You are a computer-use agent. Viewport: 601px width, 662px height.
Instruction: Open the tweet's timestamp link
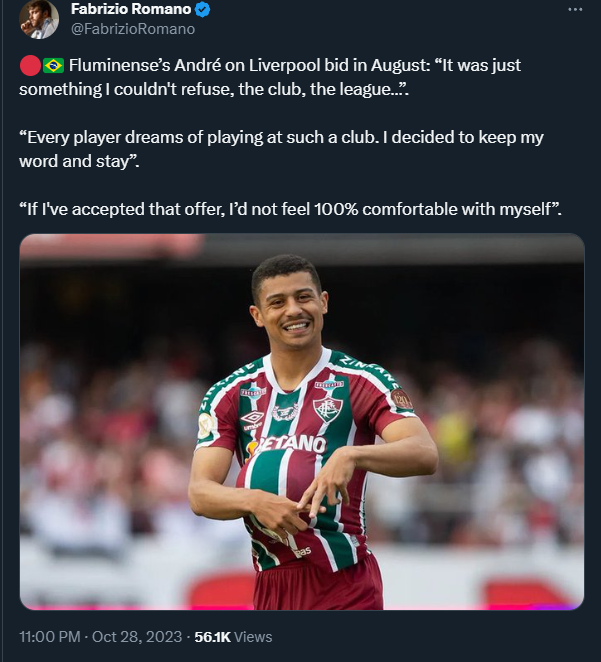pos(101,637)
